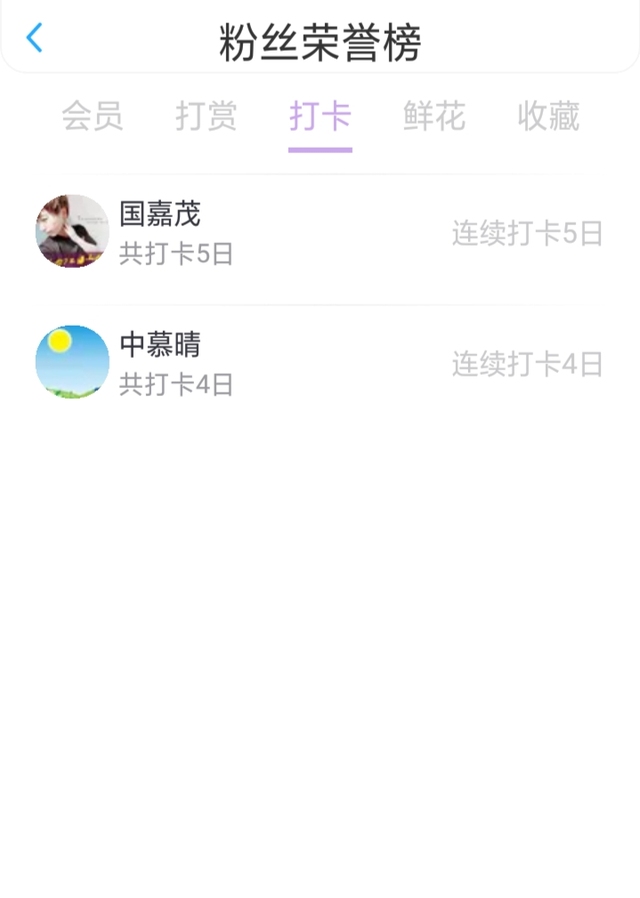Select the 打卡 tab
The image size is (640, 898).
(x=320, y=116)
